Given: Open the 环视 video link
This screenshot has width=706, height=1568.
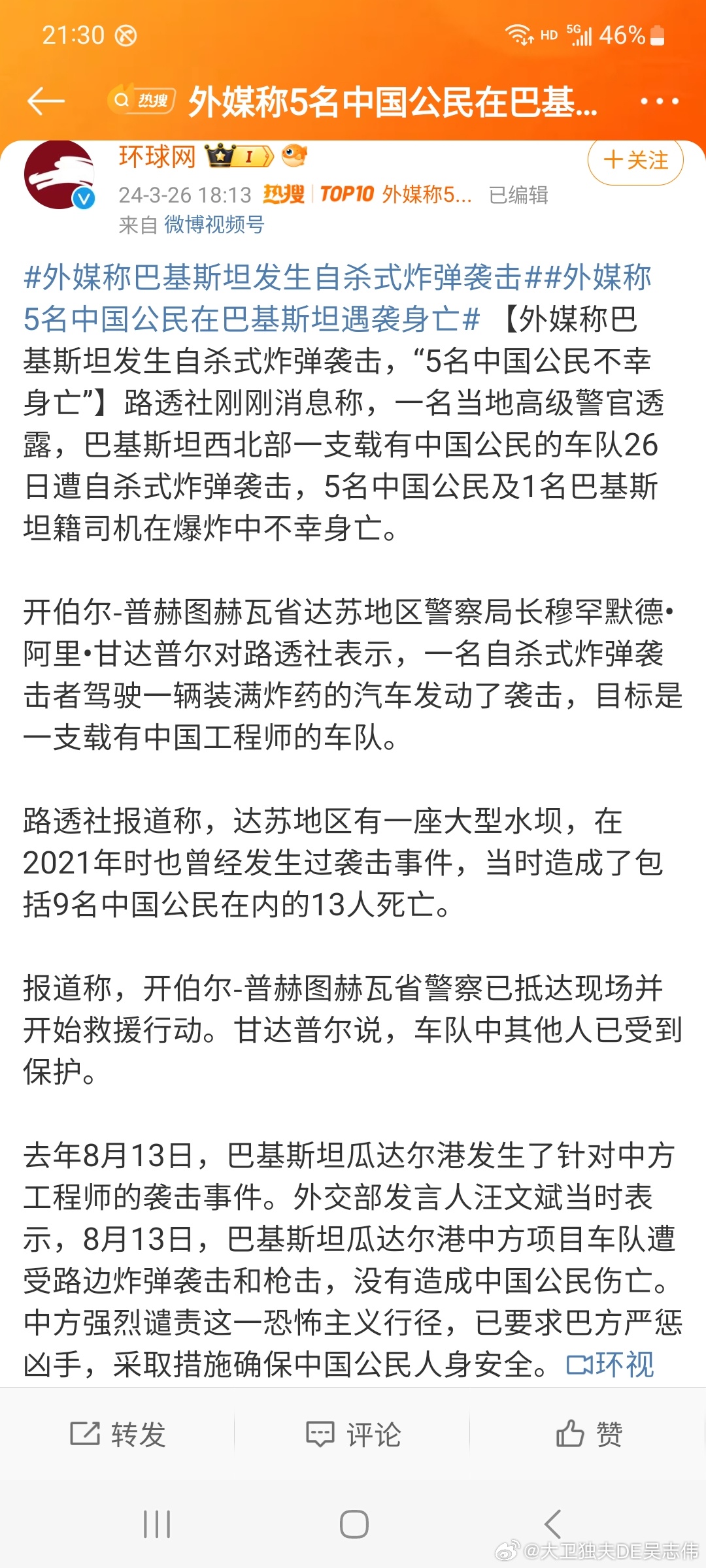Looking at the screenshot, I should (x=610, y=1364).
